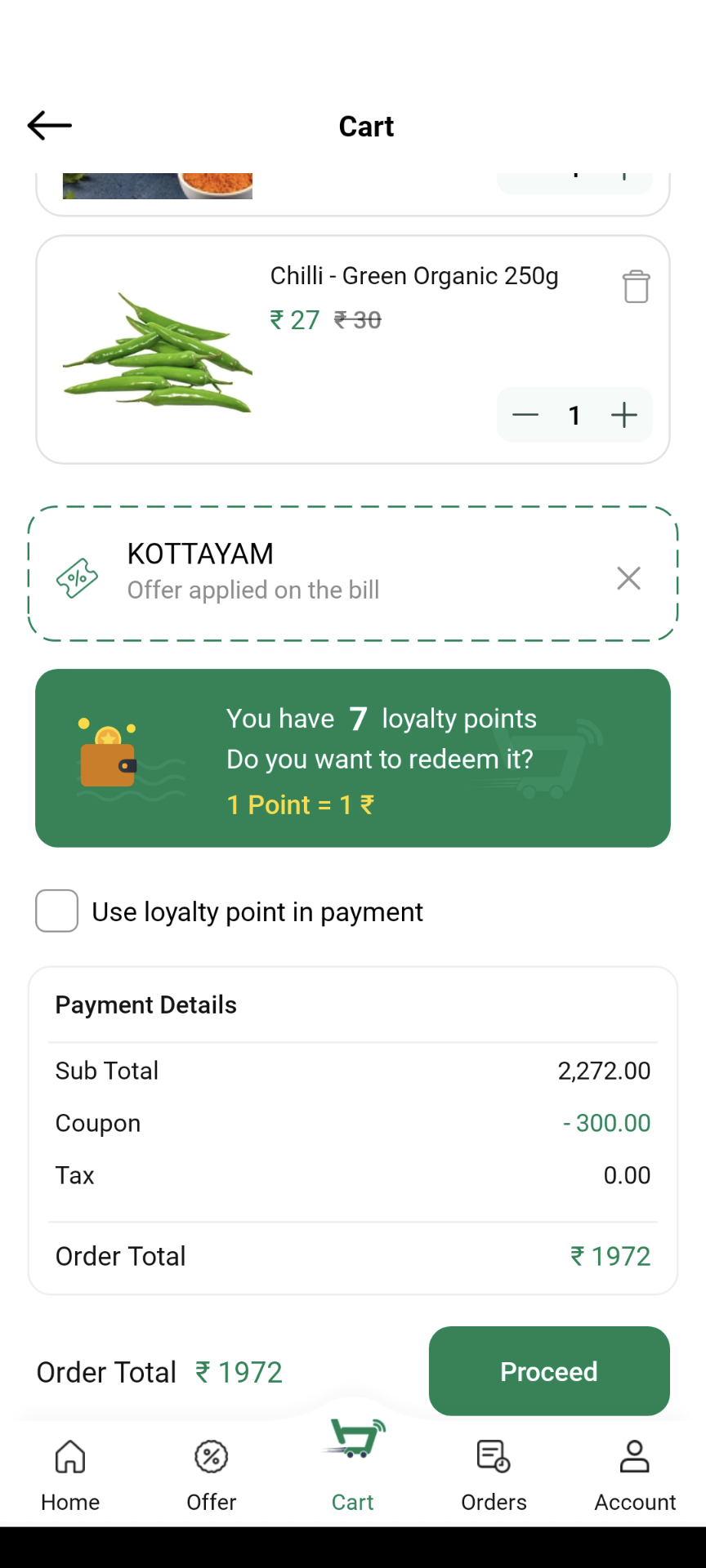Go to the Orders tab
Image resolution: width=706 pixels, height=1568 pixels.
click(494, 1475)
